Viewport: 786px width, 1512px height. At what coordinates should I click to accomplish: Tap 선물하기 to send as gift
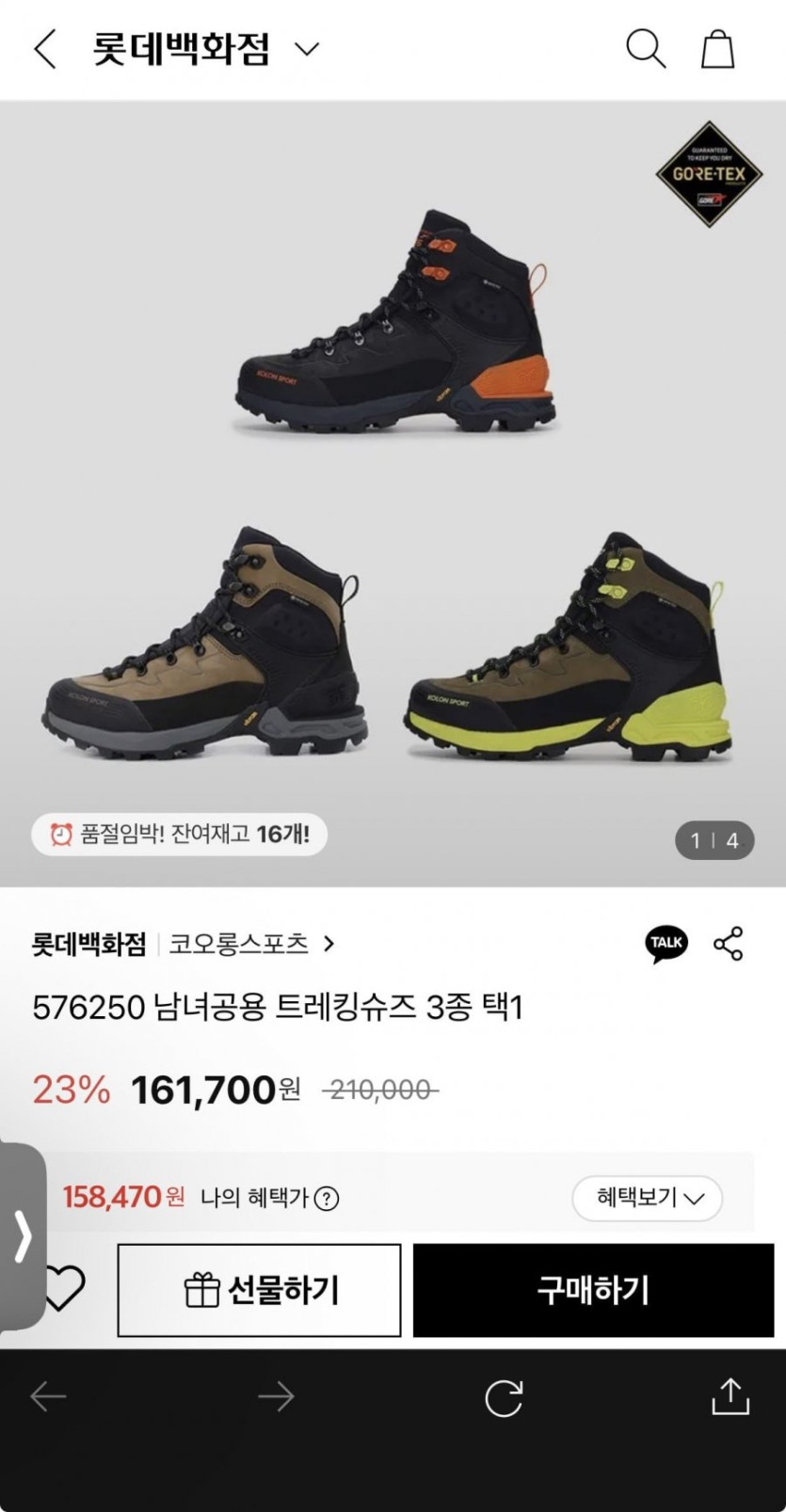coord(259,1290)
